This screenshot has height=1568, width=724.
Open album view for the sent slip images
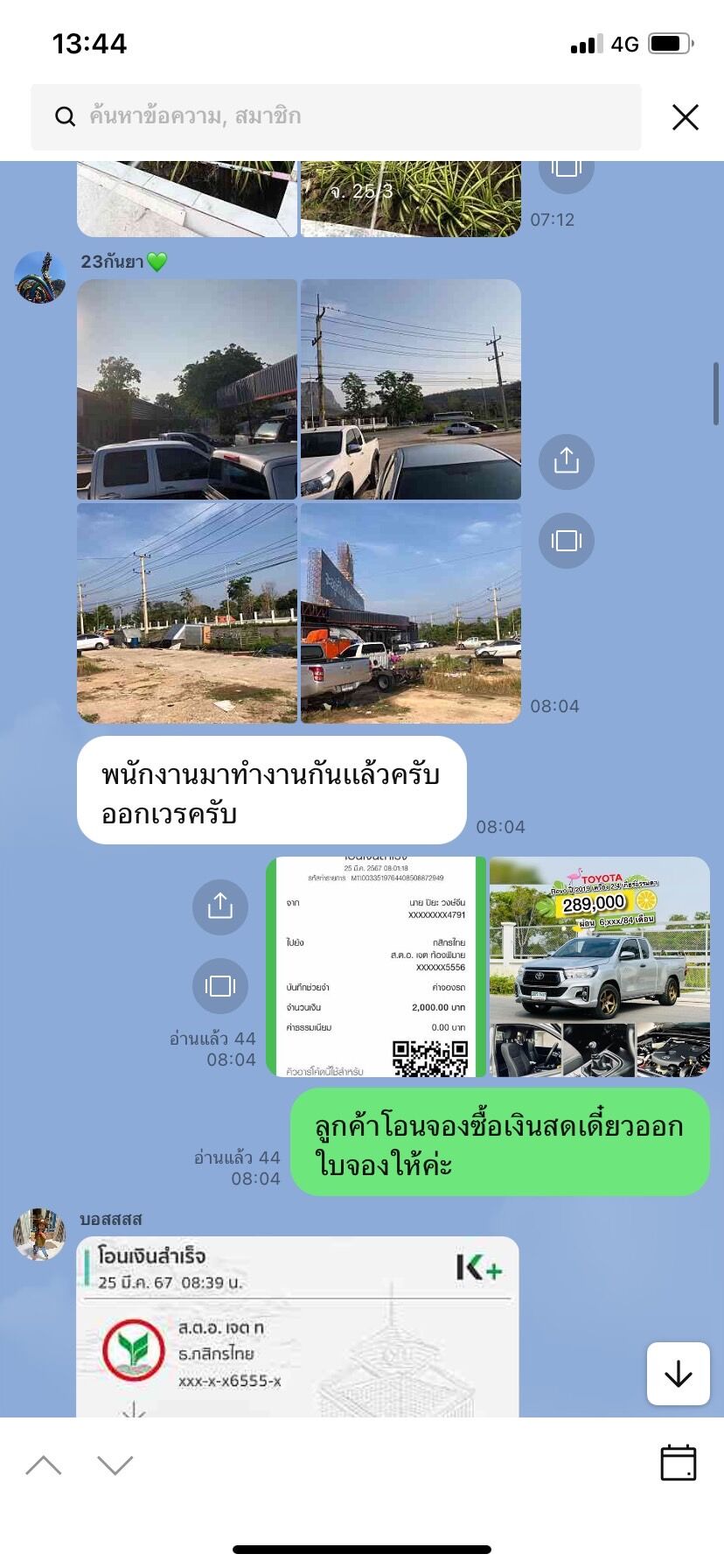pyautogui.click(x=220, y=986)
